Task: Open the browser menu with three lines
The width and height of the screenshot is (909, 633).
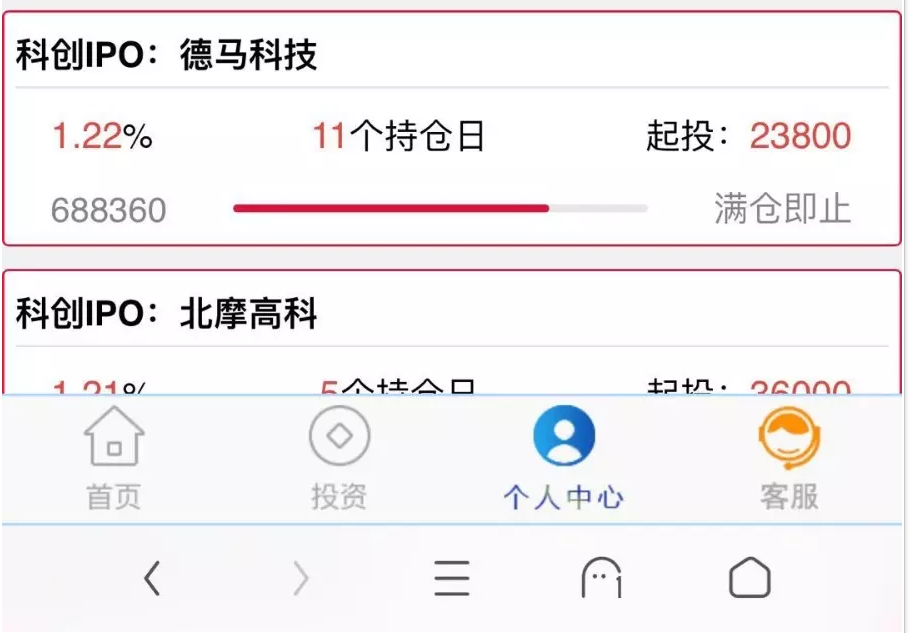Action: coord(452,577)
